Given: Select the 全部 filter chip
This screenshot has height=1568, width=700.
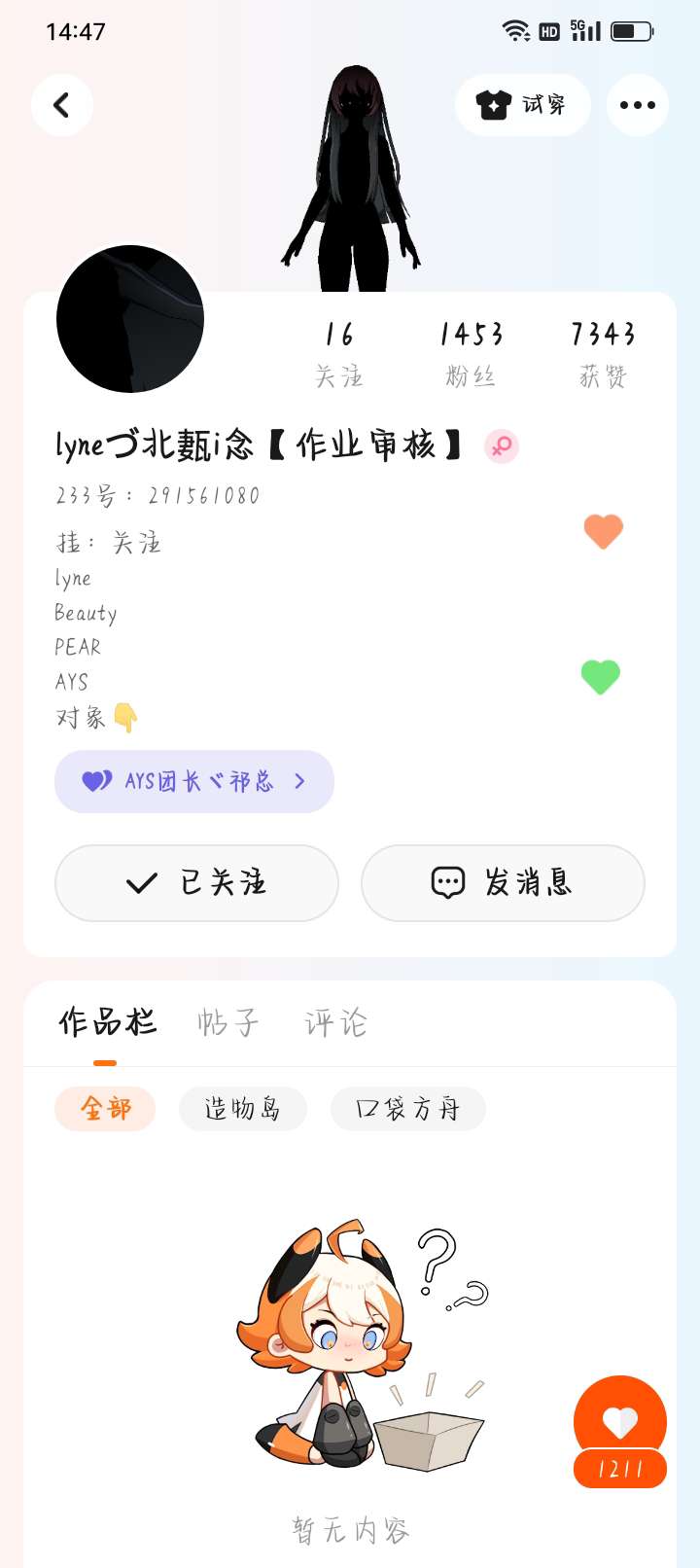Looking at the screenshot, I should [x=105, y=1109].
